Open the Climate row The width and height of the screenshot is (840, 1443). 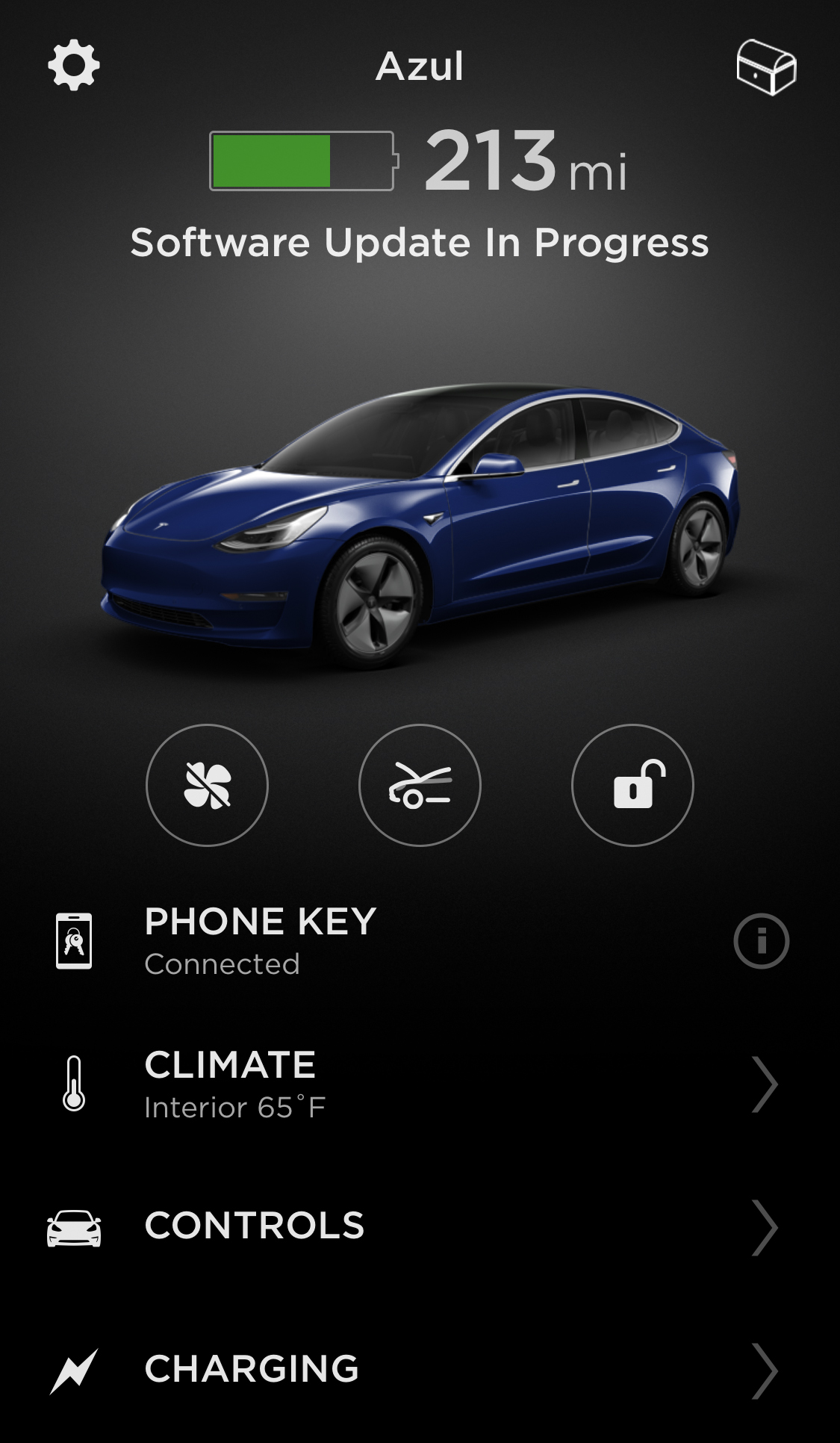click(x=420, y=1084)
